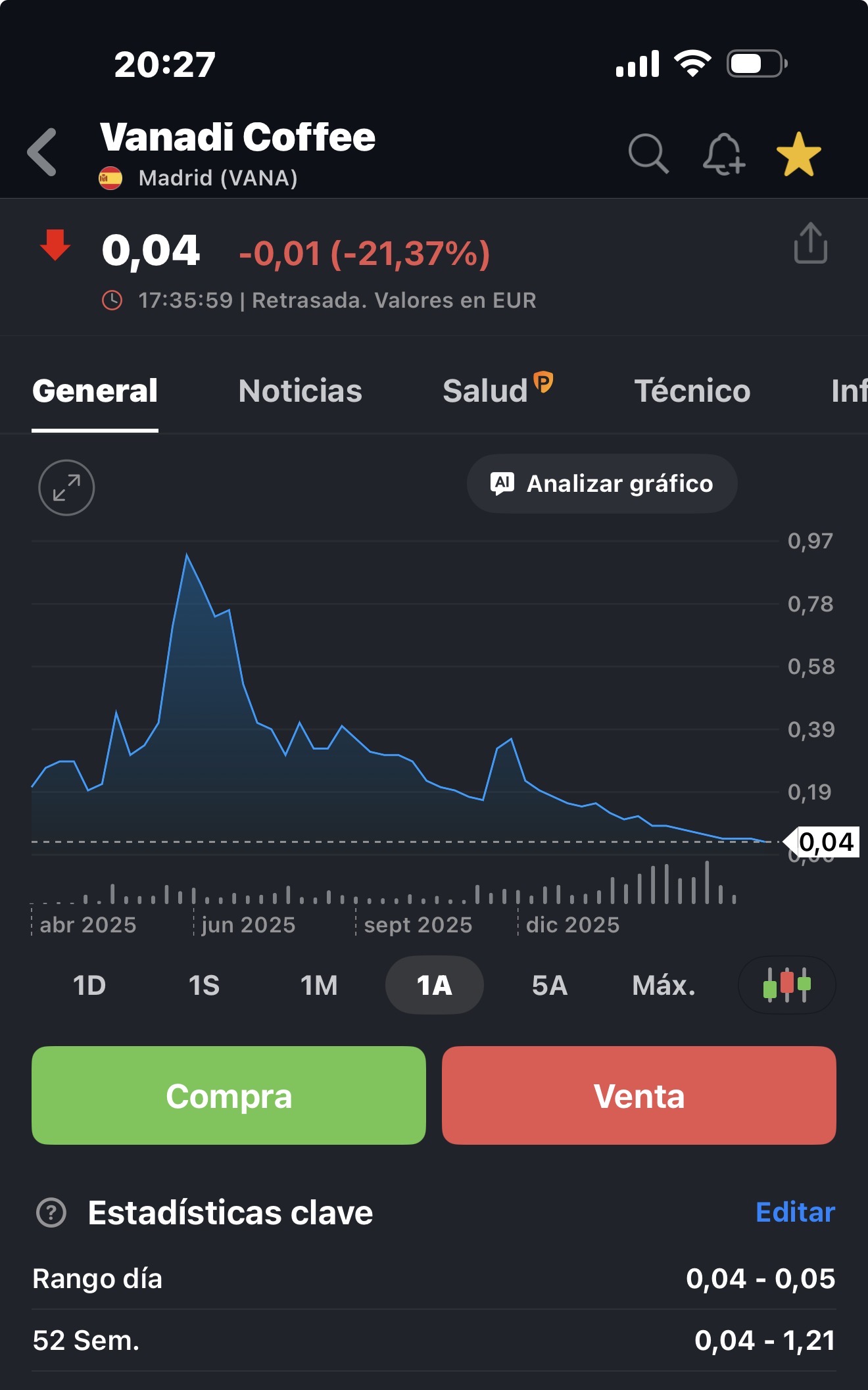The image size is (868, 1390).
Task: Tap the help question mark beside Estadísticas clave
Action: point(52,1213)
